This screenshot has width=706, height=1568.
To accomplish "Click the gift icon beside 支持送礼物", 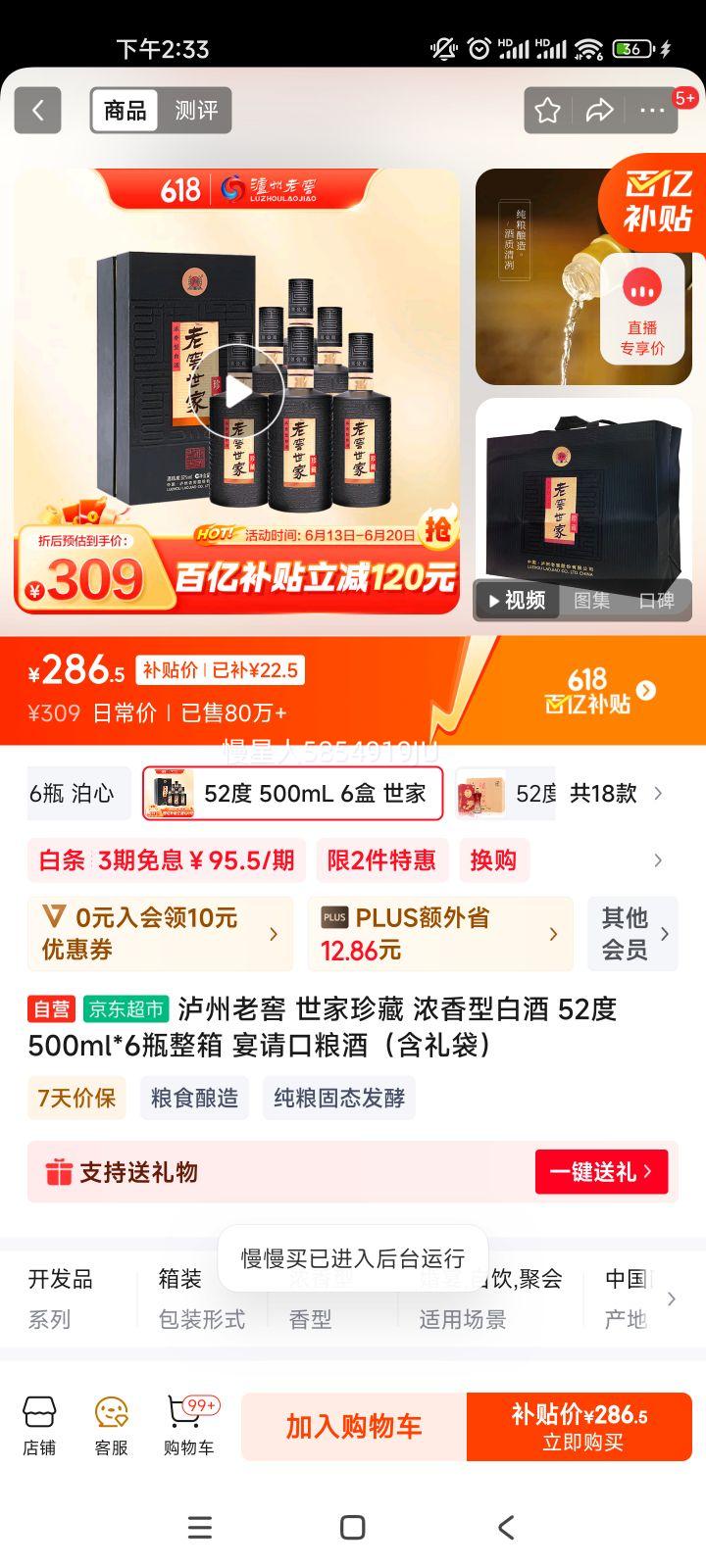I will pyautogui.click(x=59, y=1172).
